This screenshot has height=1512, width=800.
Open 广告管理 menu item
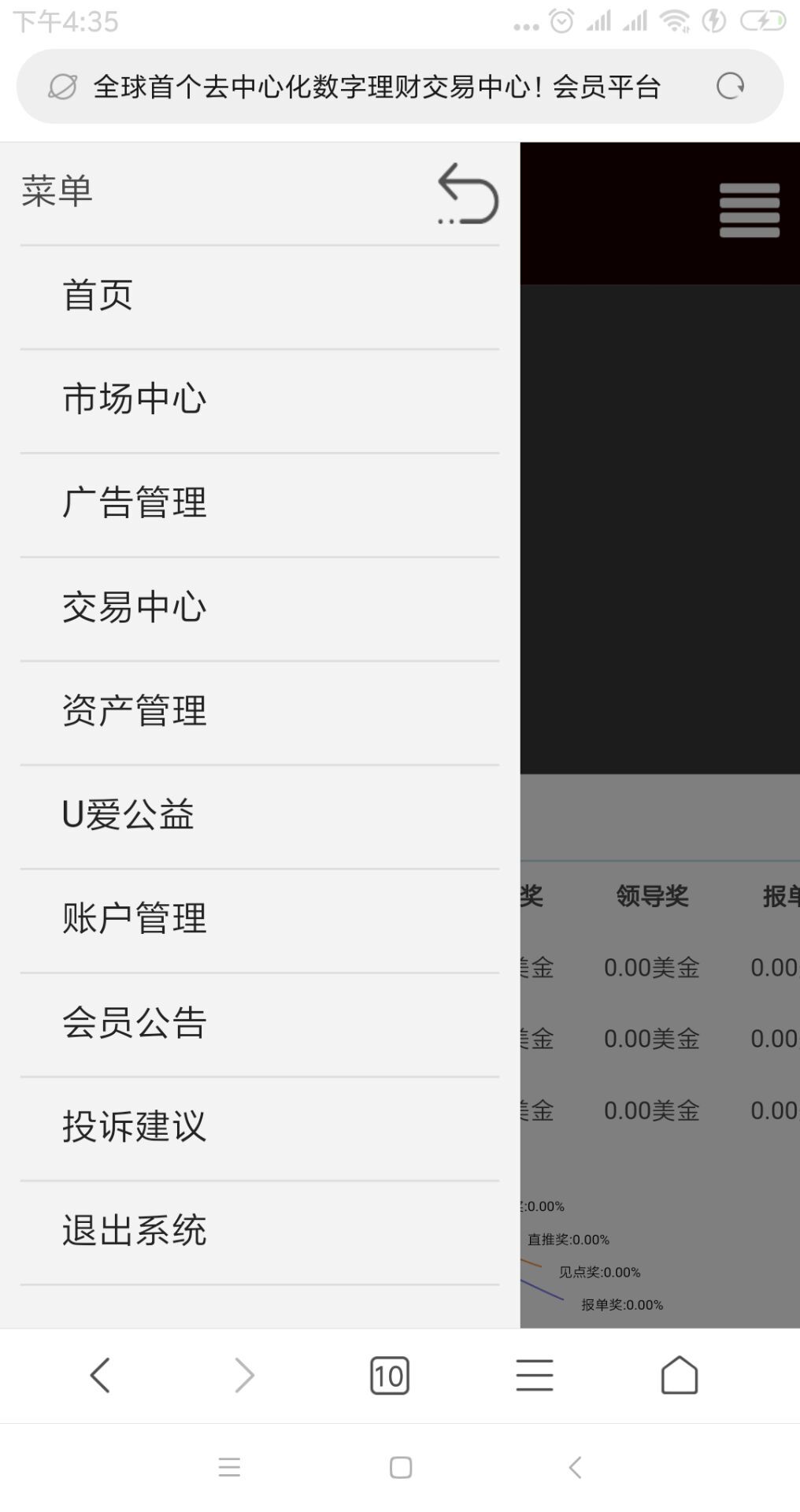[260, 504]
